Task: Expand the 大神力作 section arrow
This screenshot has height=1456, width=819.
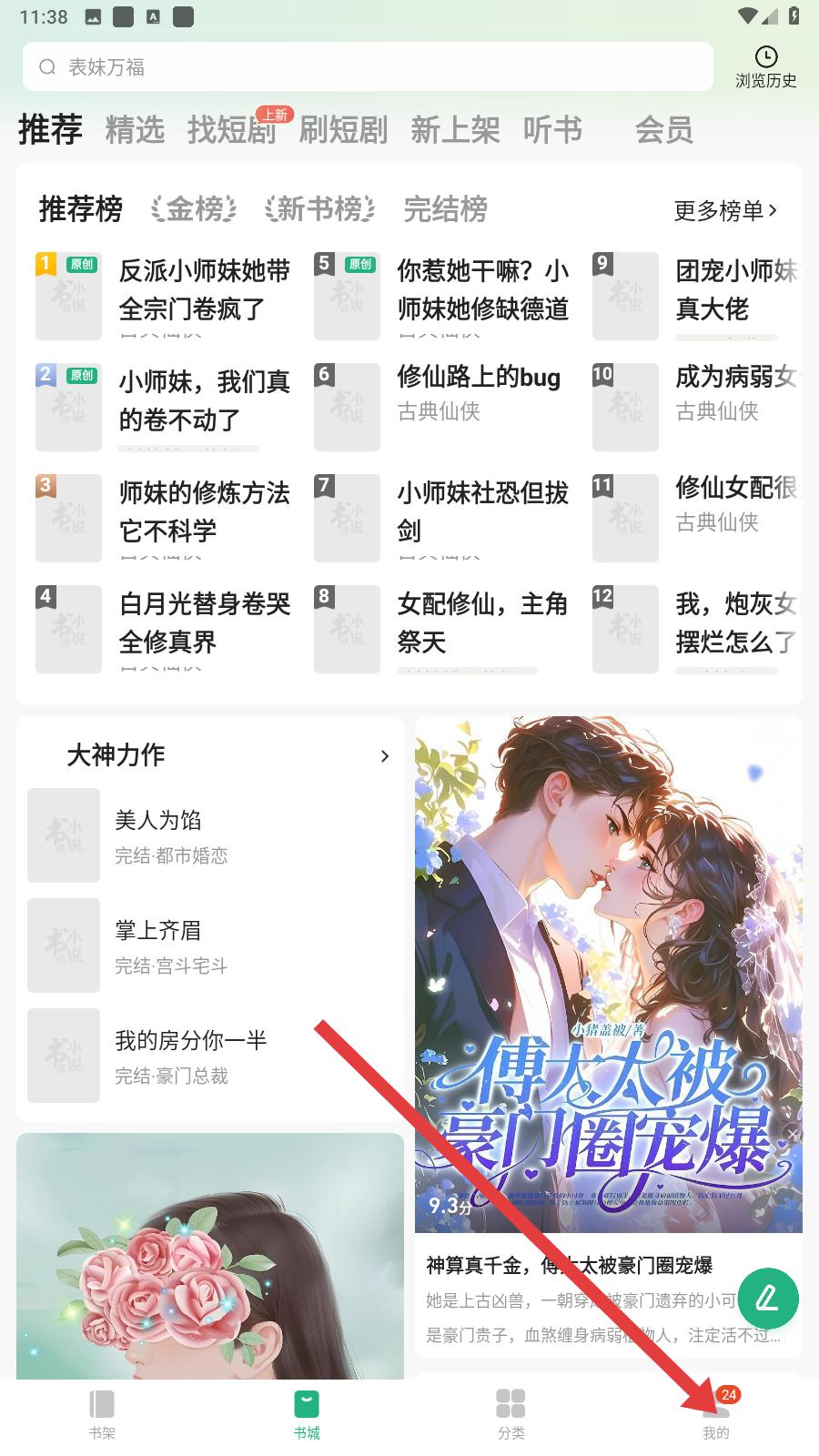Action: pyautogui.click(x=385, y=755)
